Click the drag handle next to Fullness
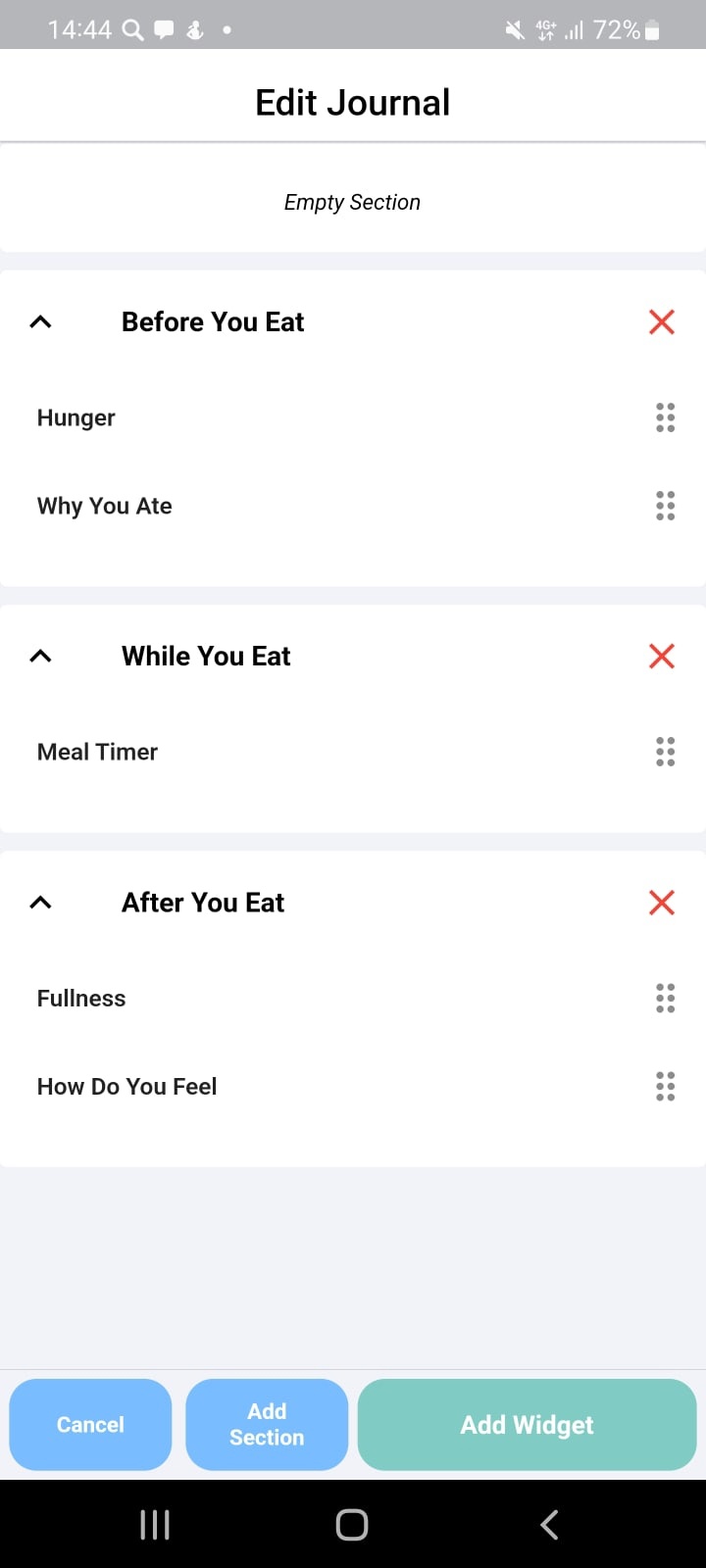Viewport: 706px width, 1568px height. point(666,998)
